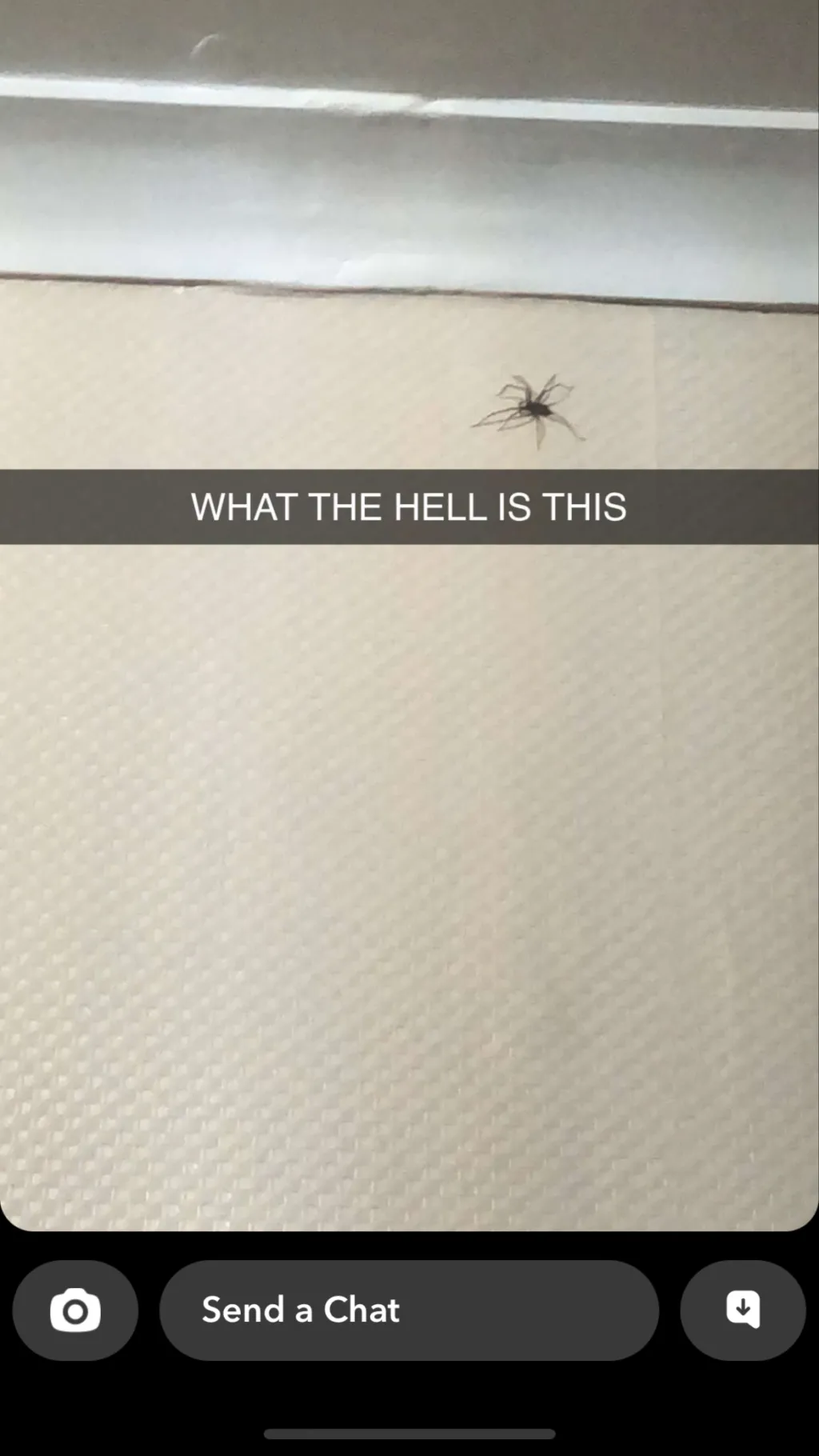Viewport: 819px width, 1456px height.
Task: Save the snap in chat
Action: (x=742, y=1310)
